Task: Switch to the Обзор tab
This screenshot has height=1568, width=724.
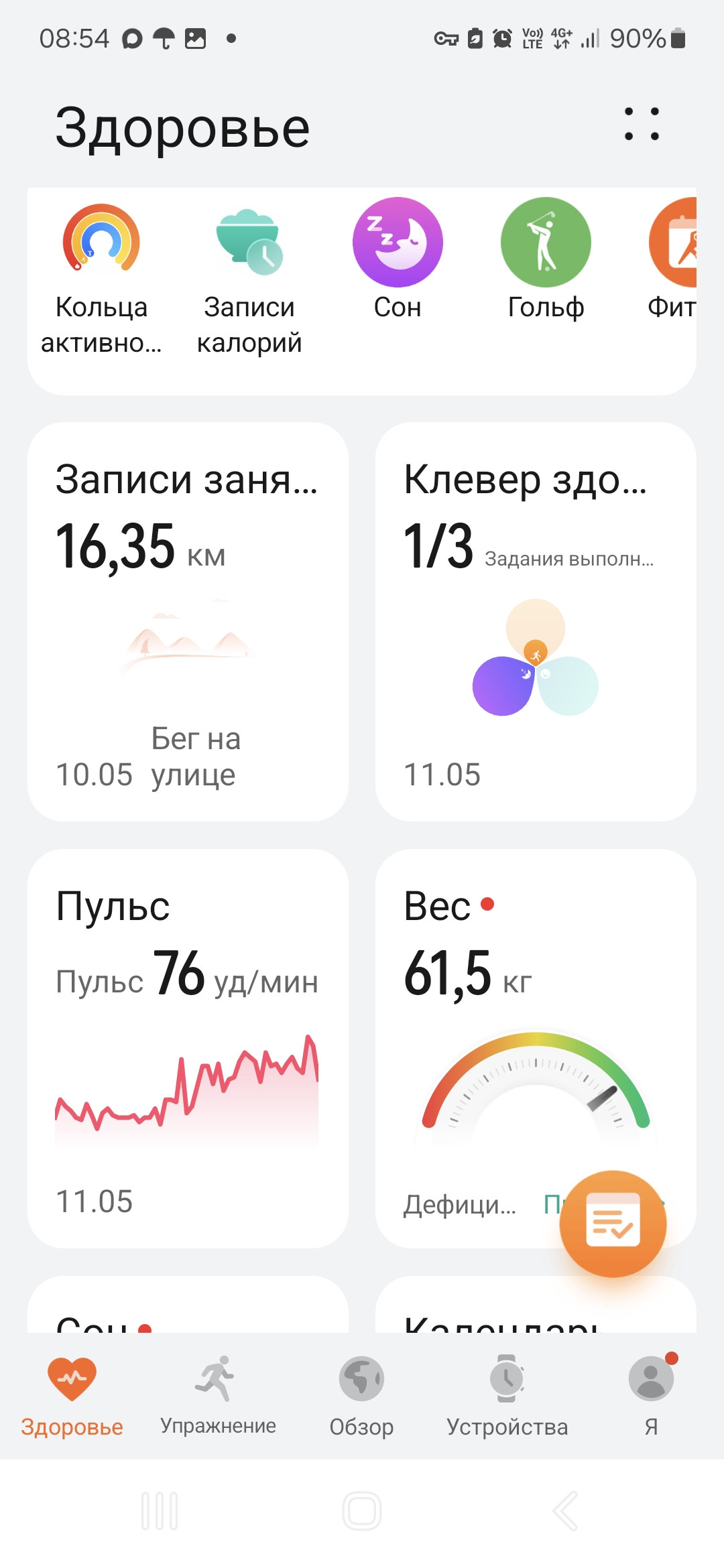Action: point(361,1395)
